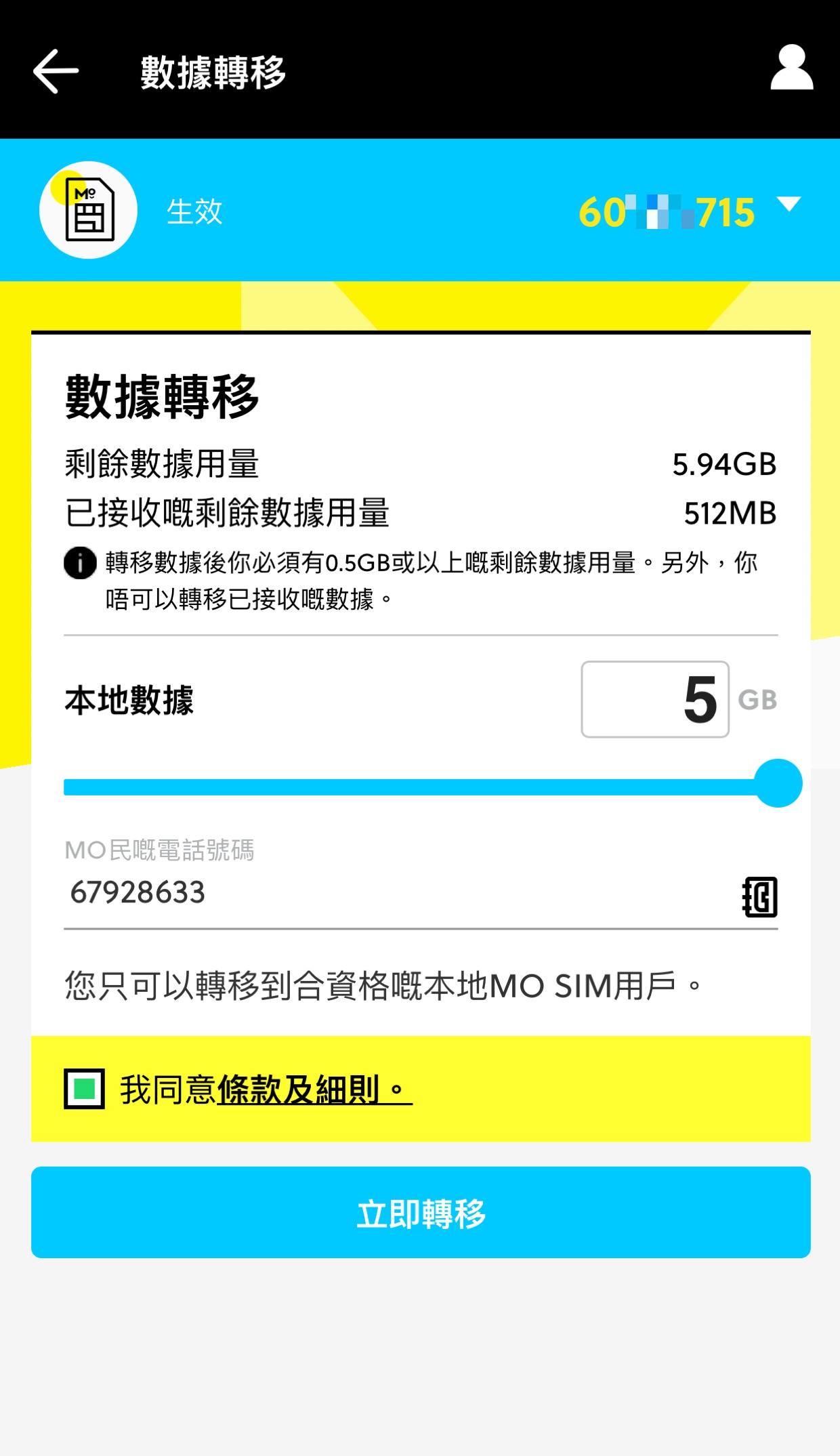Tap 立即轉移 to transfer data
The width and height of the screenshot is (840, 1456).
click(420, 1213)
